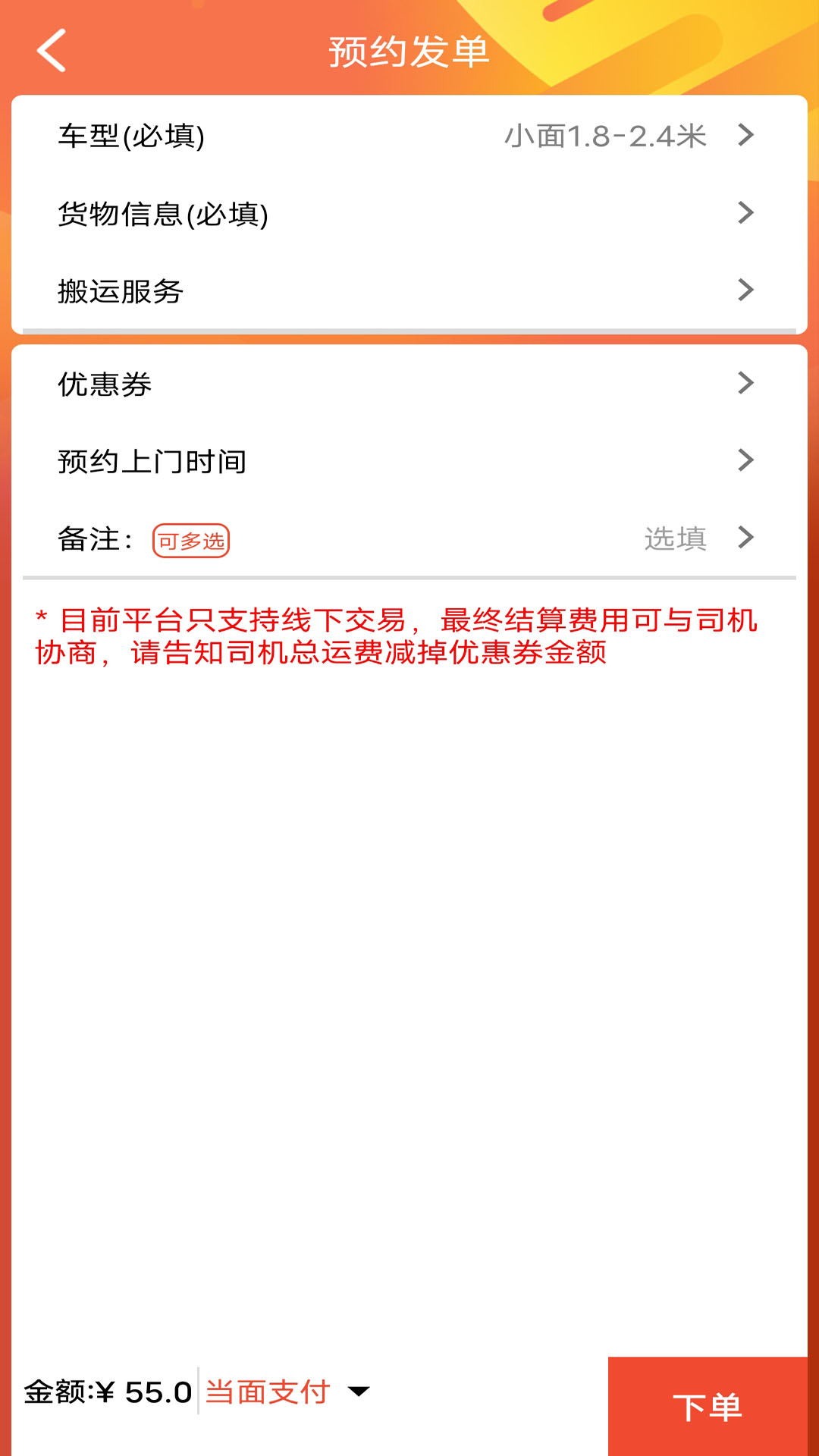Choose 预约上门时间

click(408, 461)
